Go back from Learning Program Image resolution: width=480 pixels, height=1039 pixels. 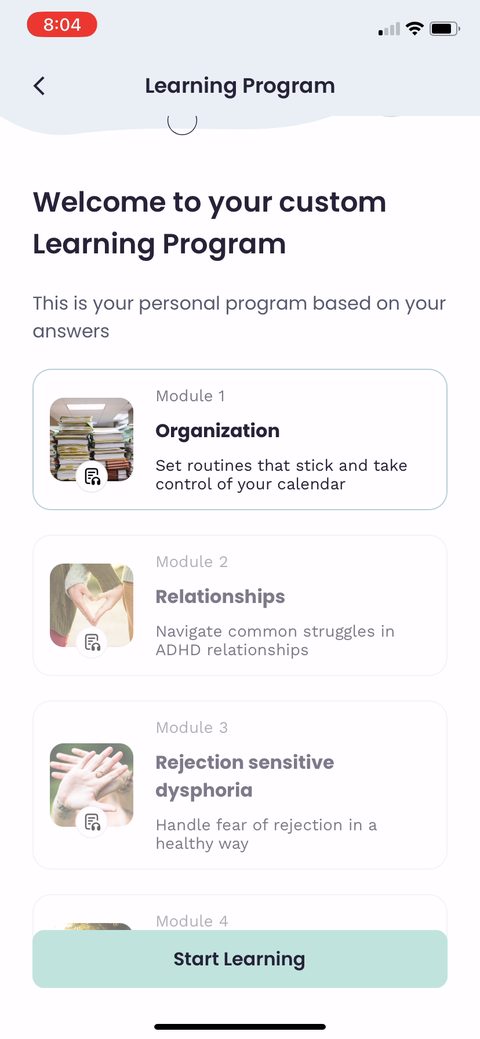39,86
